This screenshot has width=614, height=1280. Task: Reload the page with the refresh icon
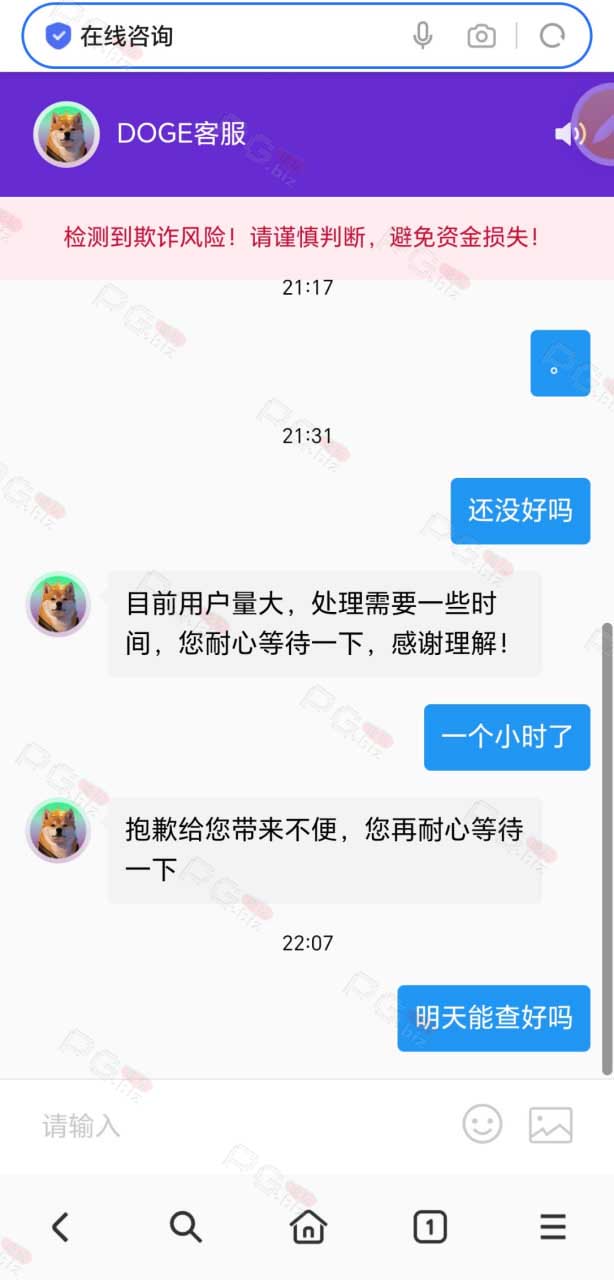[x=552, y=37]
